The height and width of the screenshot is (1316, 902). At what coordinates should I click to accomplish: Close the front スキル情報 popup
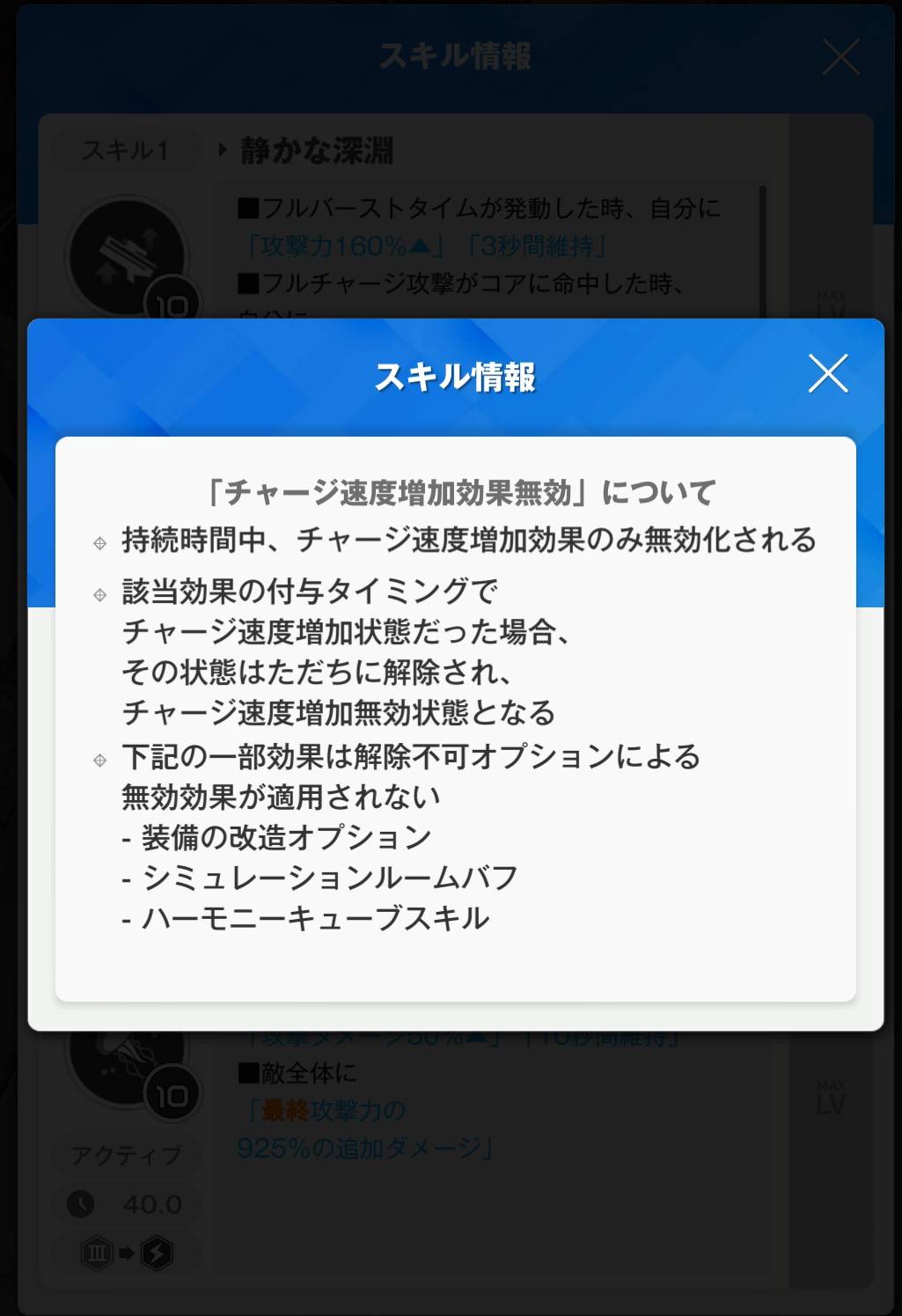coord(827,374)
